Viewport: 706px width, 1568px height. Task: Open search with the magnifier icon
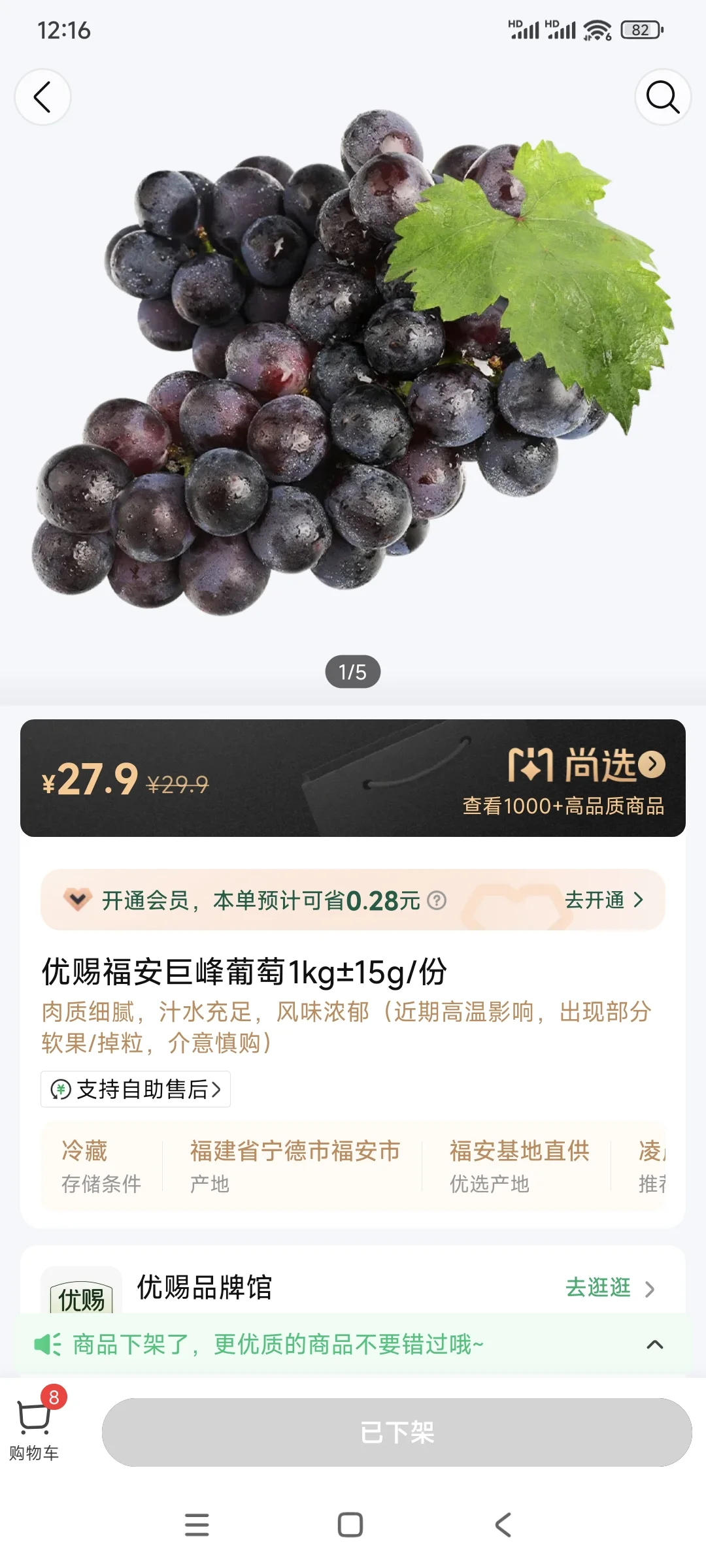tap(663, 97)
